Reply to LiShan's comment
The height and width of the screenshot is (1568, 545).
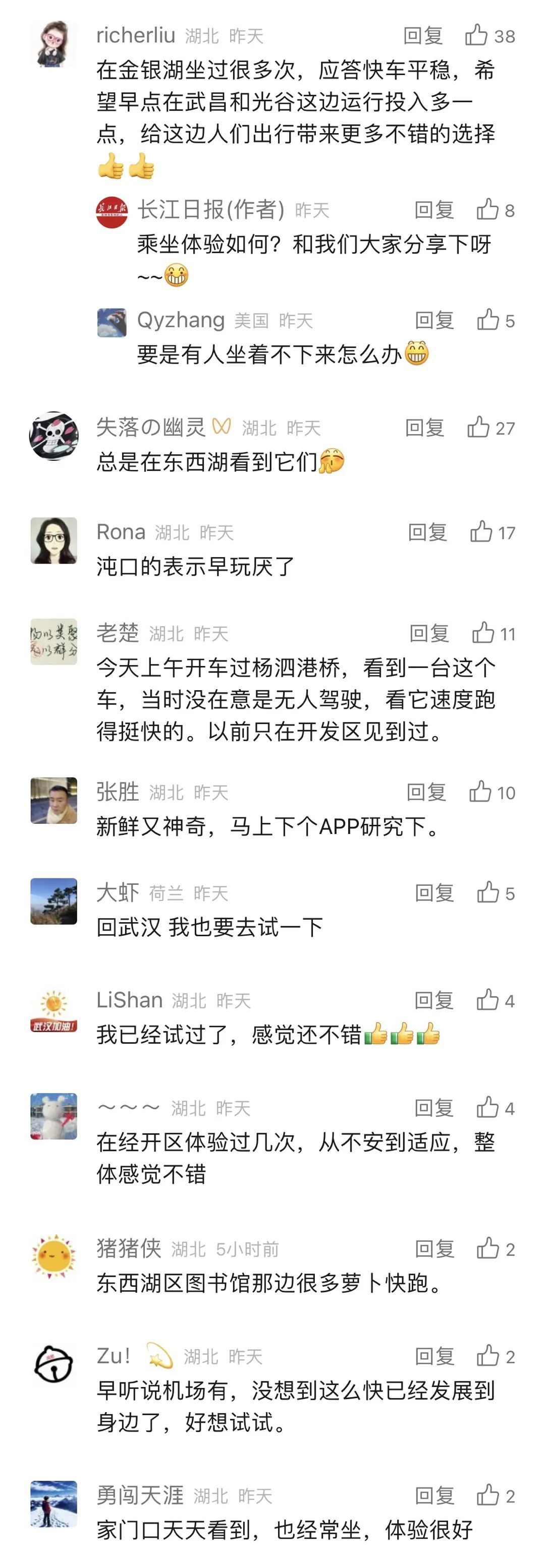(x=434, y=1001)
